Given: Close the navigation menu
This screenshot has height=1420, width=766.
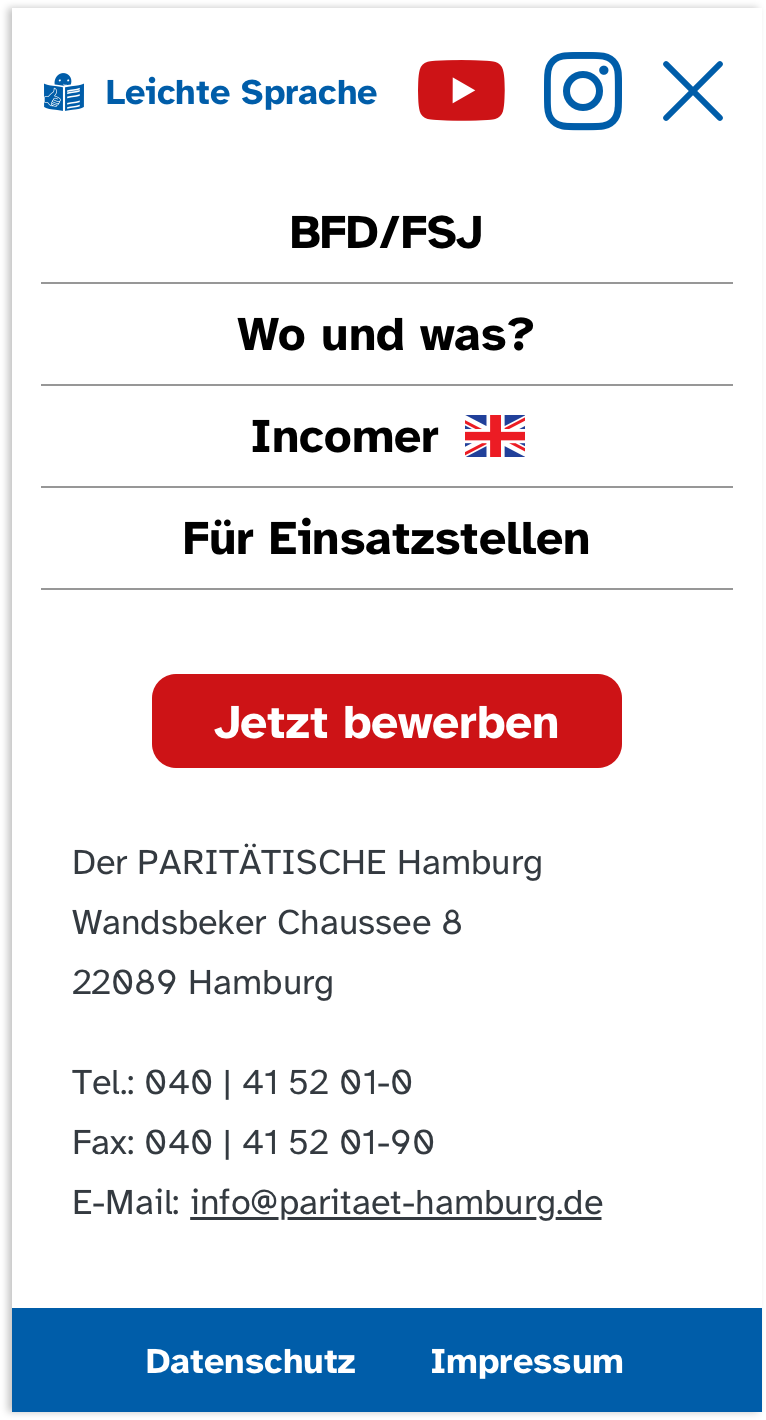Looking at the screenshot, I should [x=692, y=91].
